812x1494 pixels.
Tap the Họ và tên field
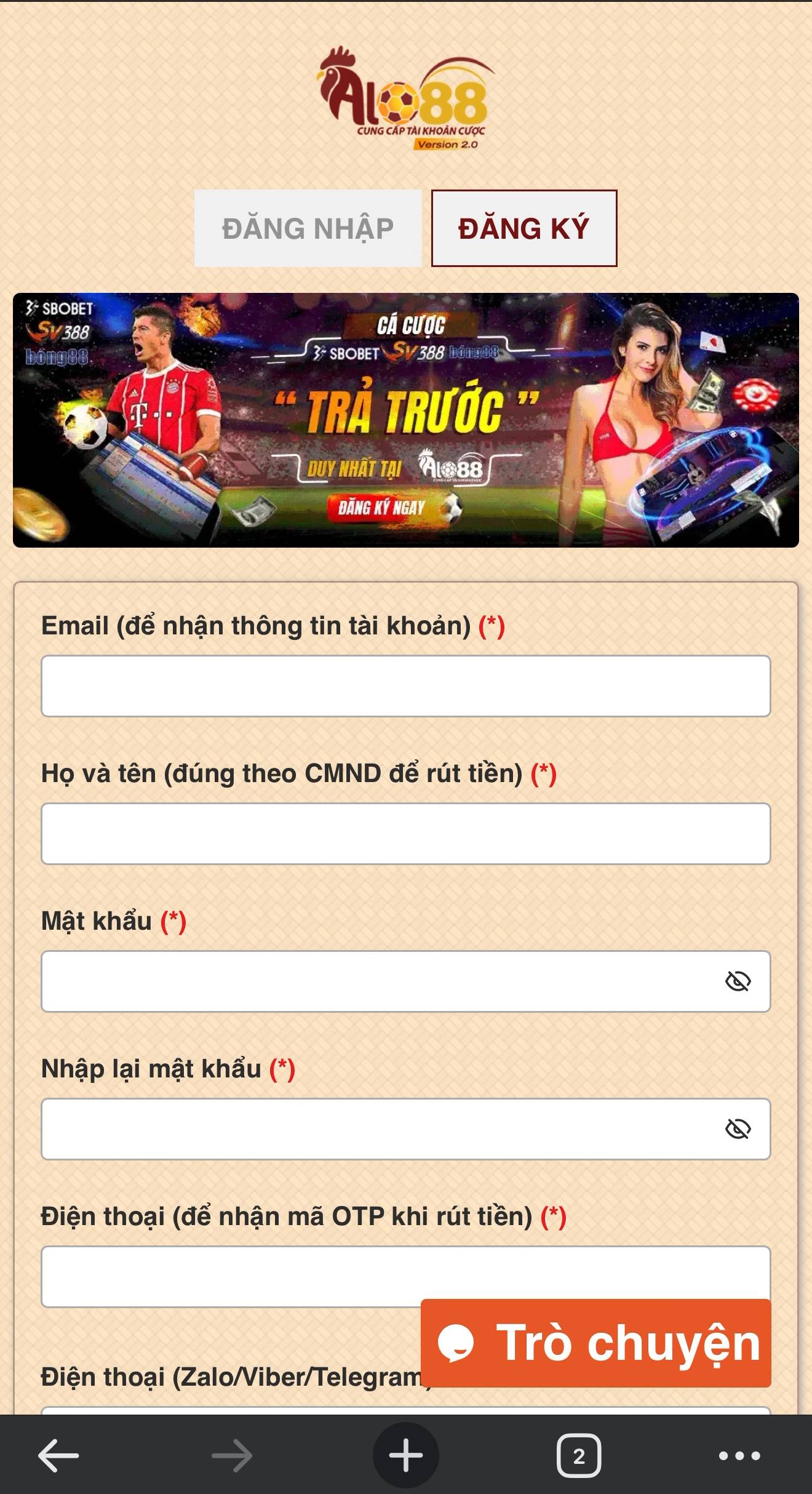[x=406, y=834]
